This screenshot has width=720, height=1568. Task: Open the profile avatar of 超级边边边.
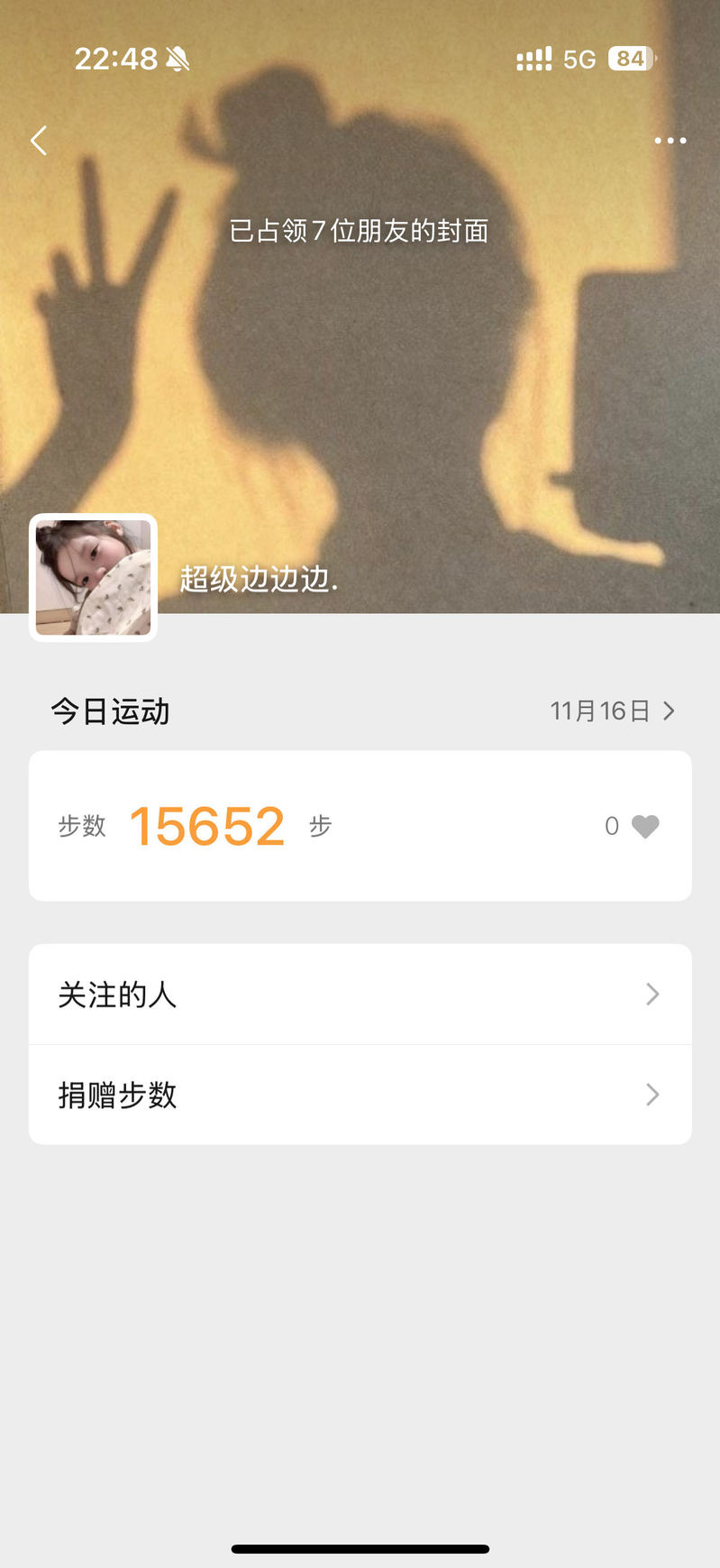pos(94,578)
